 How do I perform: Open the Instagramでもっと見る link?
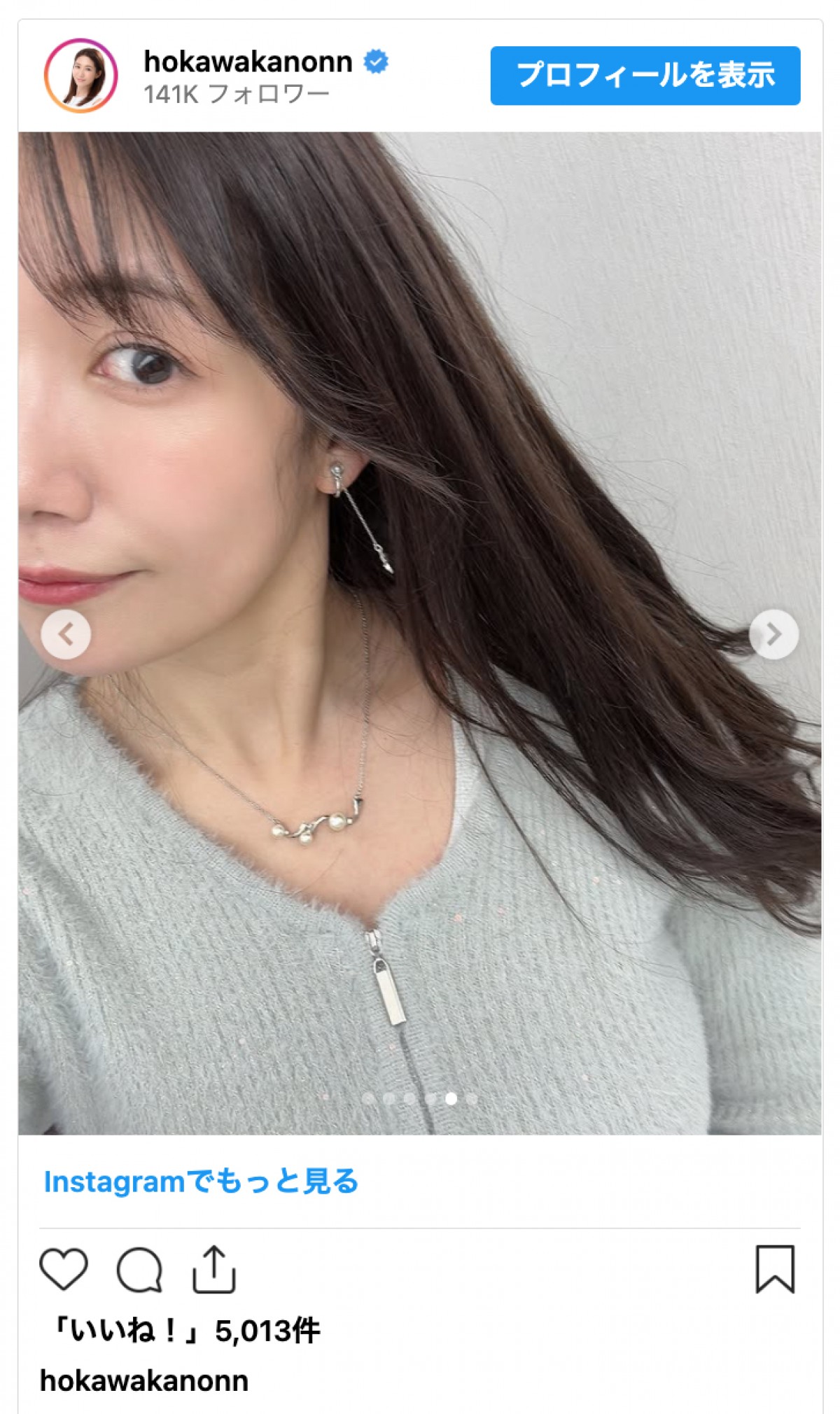point(201,1181)
